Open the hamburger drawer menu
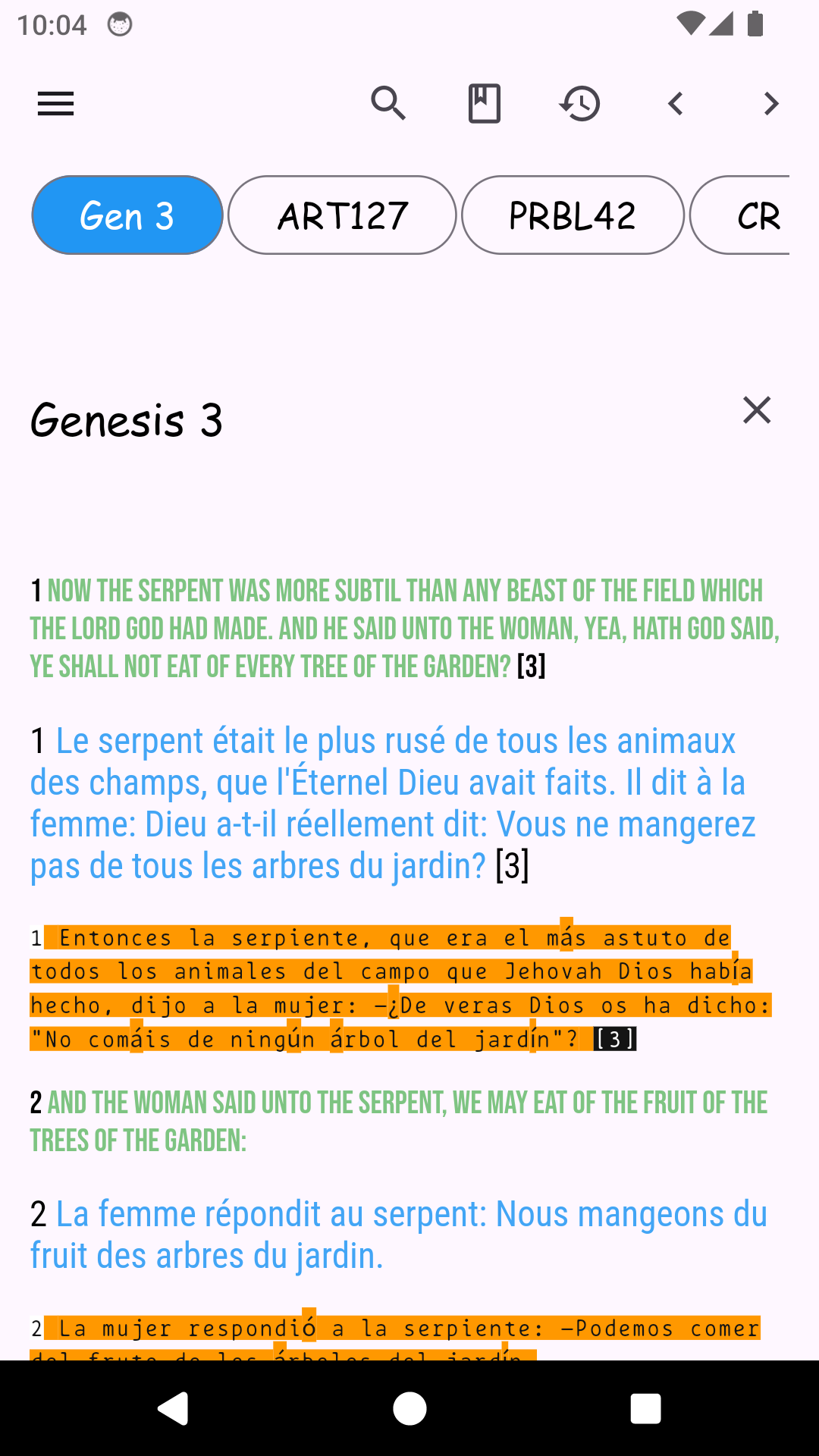The height and width of the screenshot is (1456, 819). [x=56, y=103]
